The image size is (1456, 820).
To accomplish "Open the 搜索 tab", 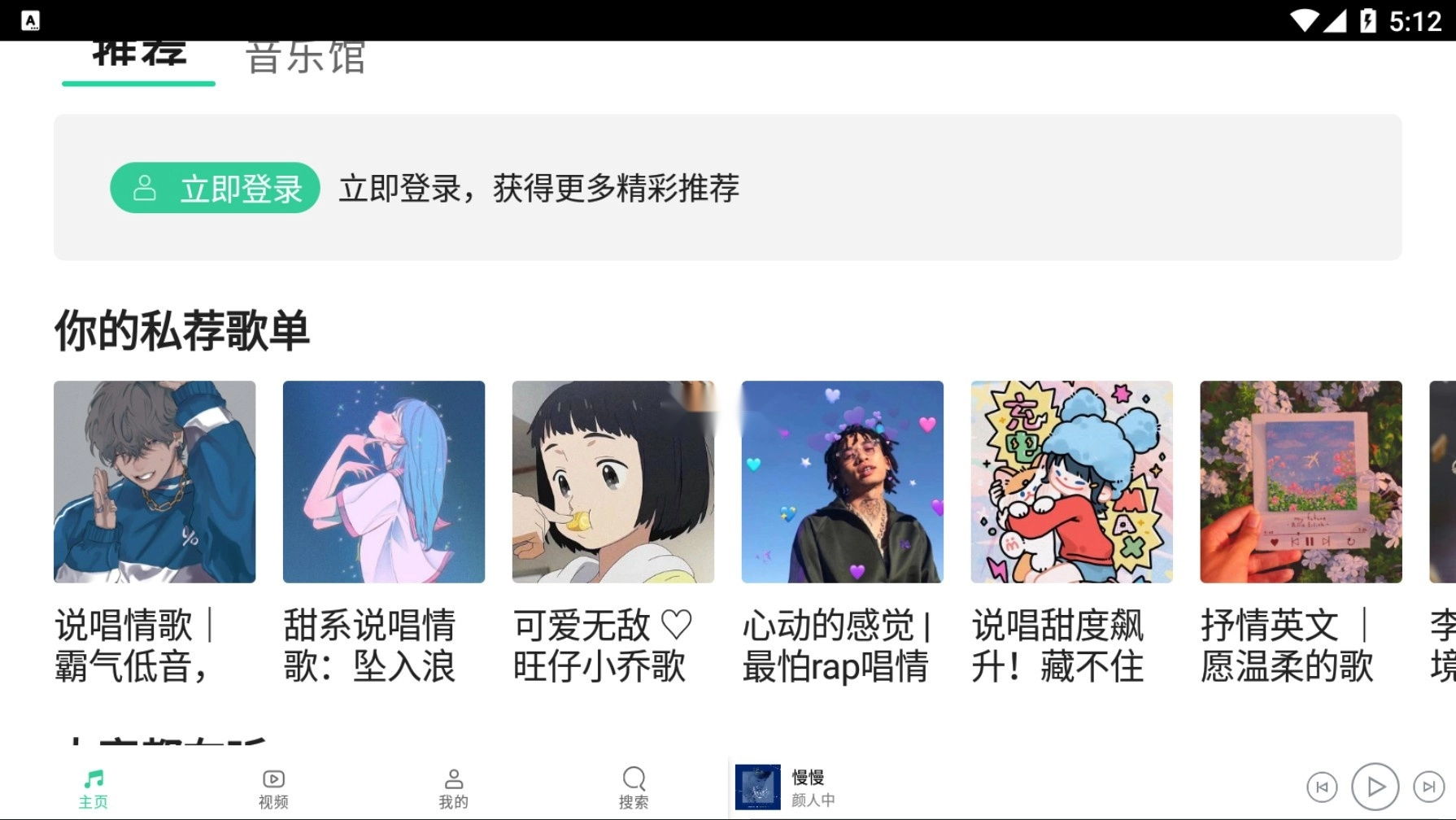I will 634,789.
